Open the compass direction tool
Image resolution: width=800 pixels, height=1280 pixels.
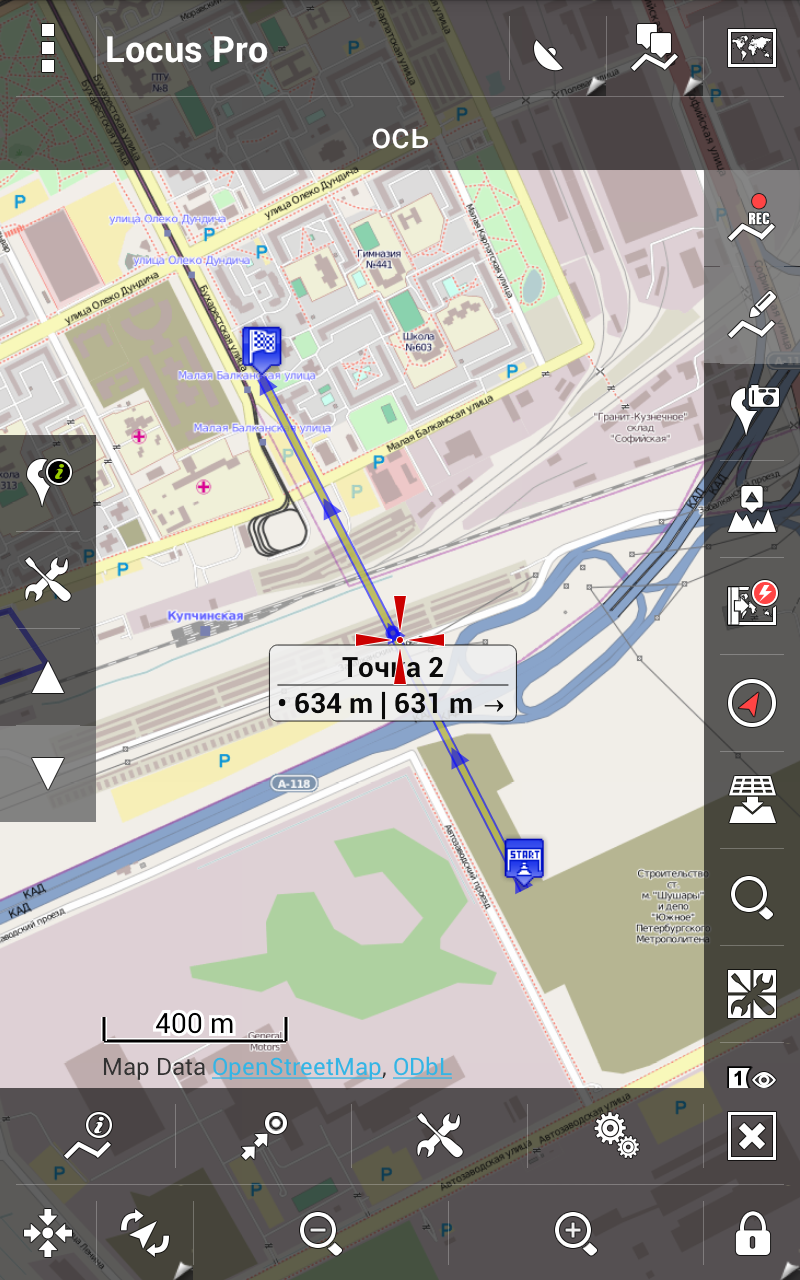coord(752,703)
